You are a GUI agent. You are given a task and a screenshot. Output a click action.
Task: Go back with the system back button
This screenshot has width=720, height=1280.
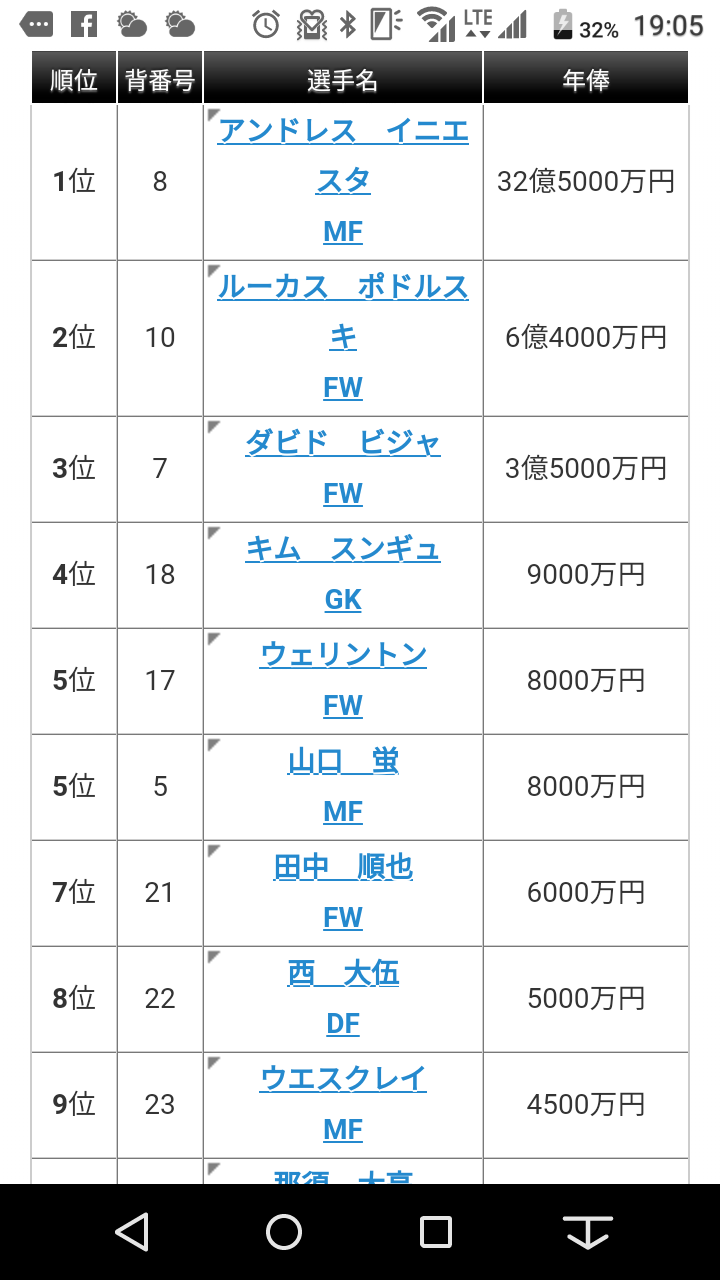coord(132,1232)
